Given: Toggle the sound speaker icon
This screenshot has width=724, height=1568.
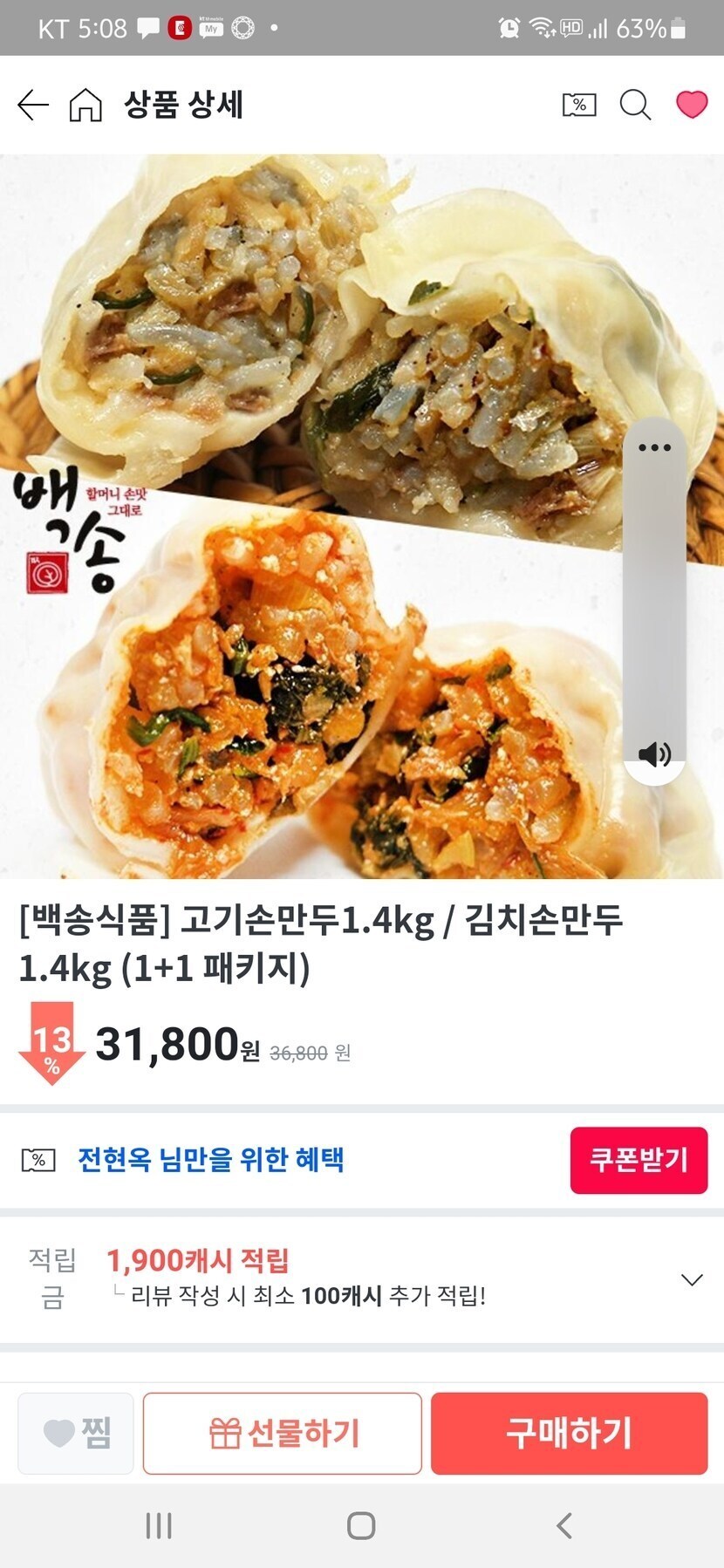Looking at the screenshot, I should point(654,754).
